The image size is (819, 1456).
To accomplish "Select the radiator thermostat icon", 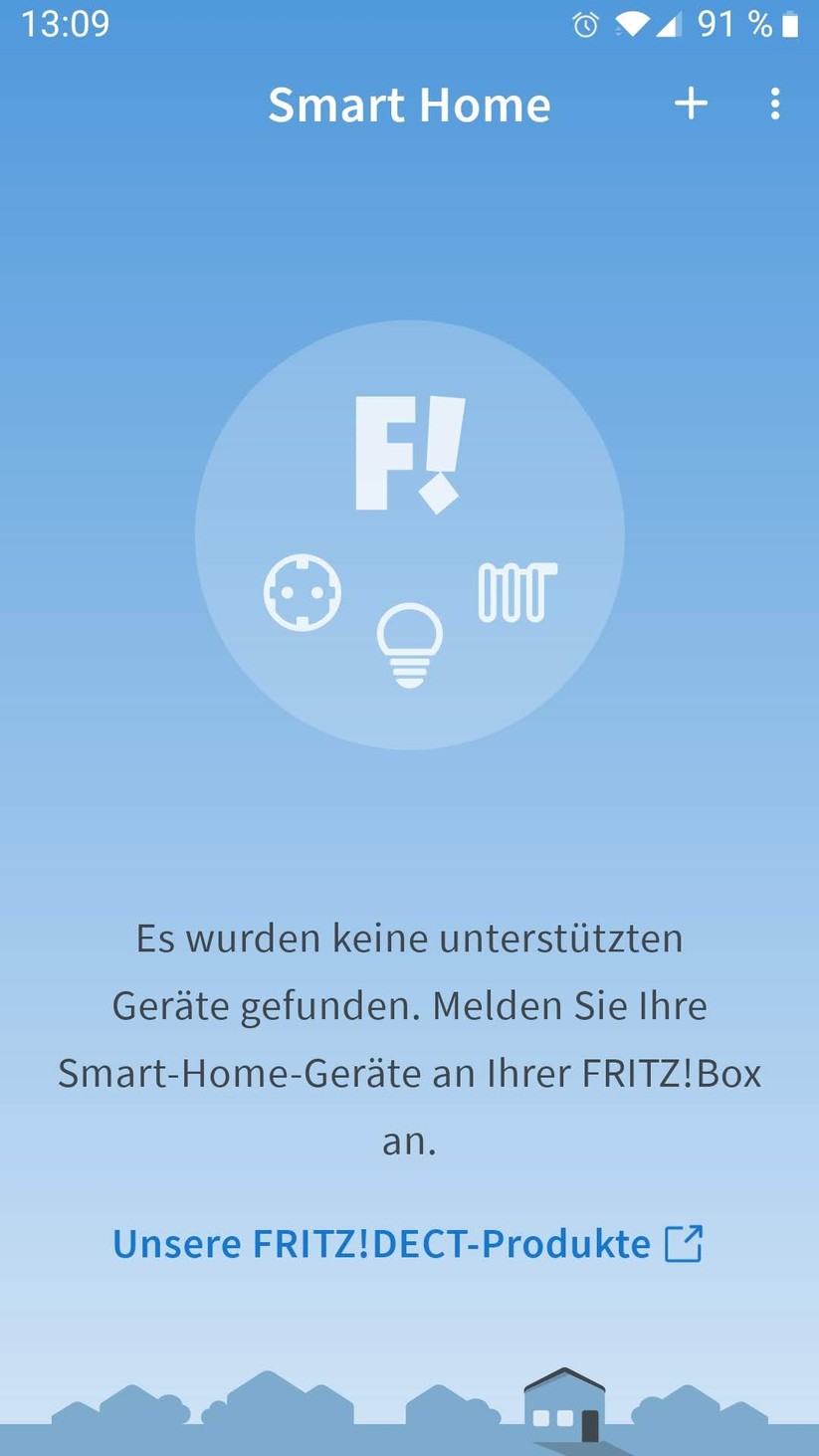I will click(517, 589).
